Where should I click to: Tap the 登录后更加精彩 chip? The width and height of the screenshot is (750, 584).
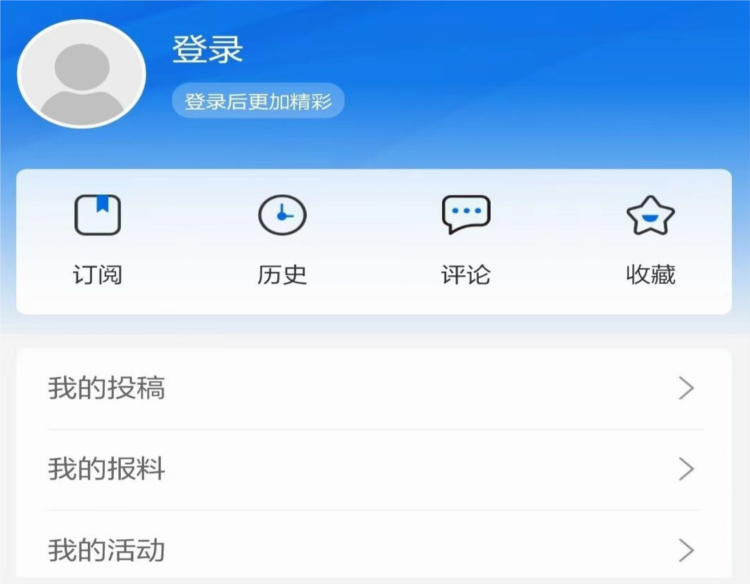tap(258, 102)
